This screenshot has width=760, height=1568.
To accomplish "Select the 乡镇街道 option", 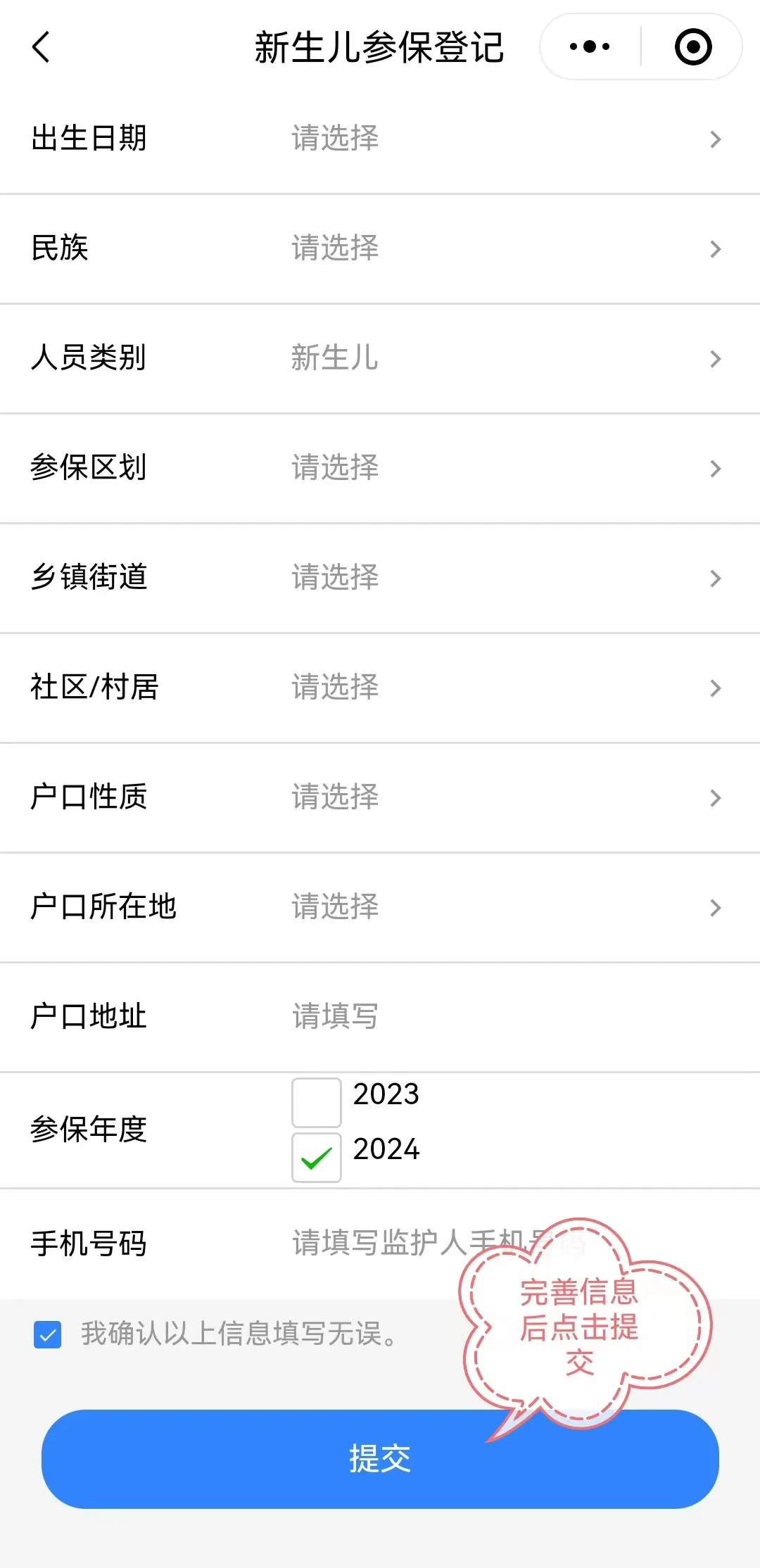I will click(380, 578).
